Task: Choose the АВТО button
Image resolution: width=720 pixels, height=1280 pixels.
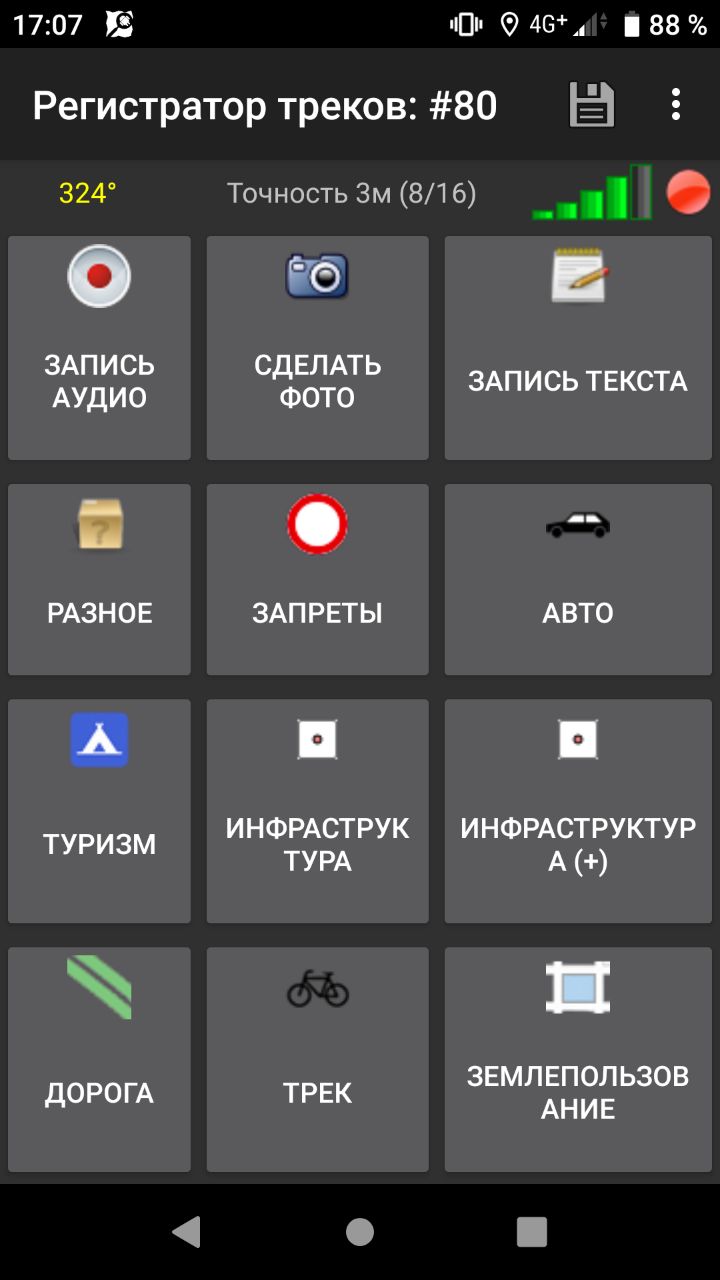Action: [578, 580]
